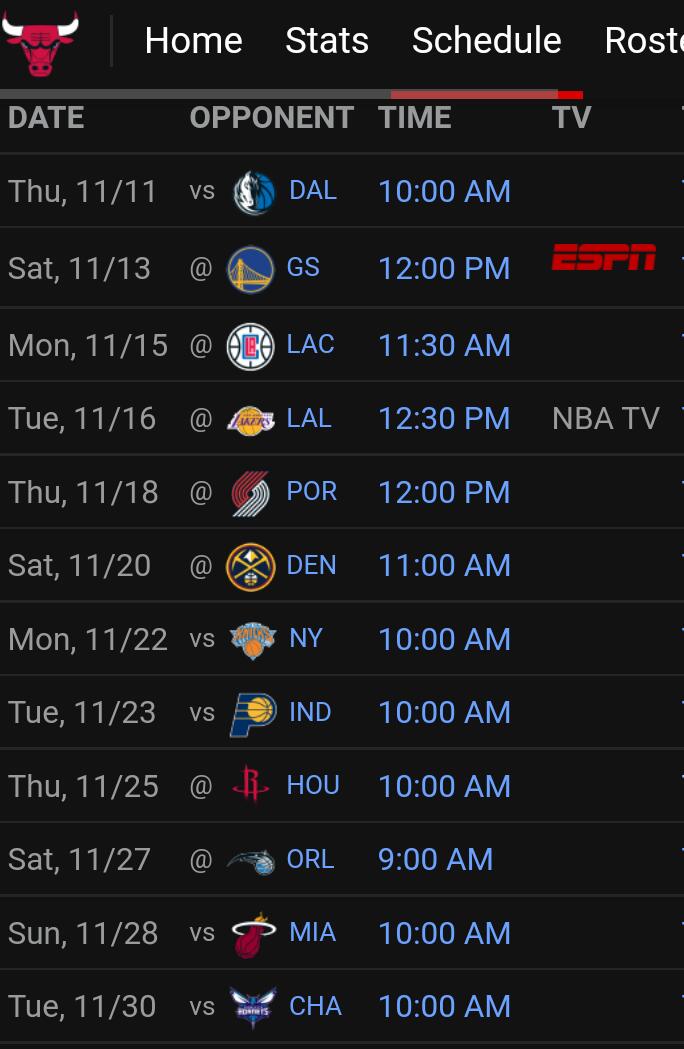The image size is (684, 1049).
Task: Open the NY Knicks team page
Action: point(305,639)
